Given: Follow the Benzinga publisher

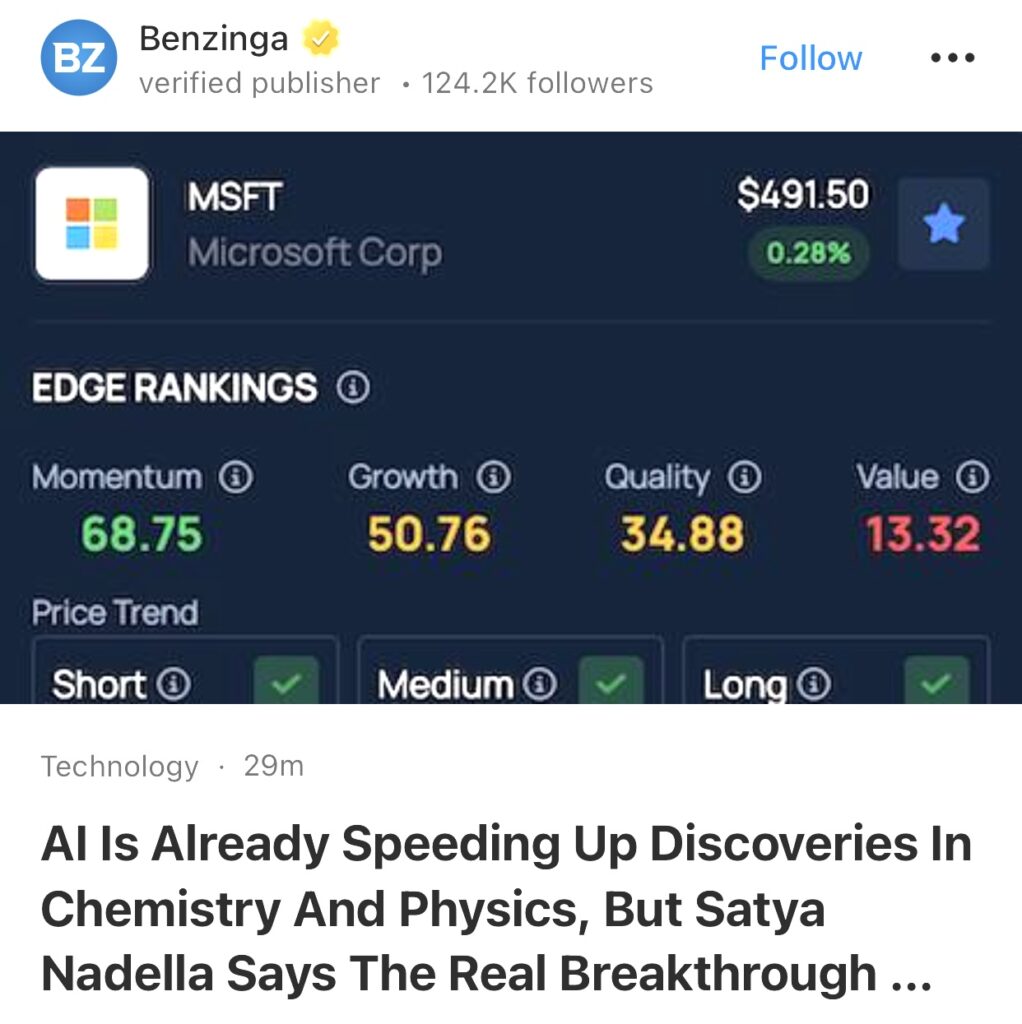Looking at the screenshot, I should pyautogui.click(x=810, y=58).
